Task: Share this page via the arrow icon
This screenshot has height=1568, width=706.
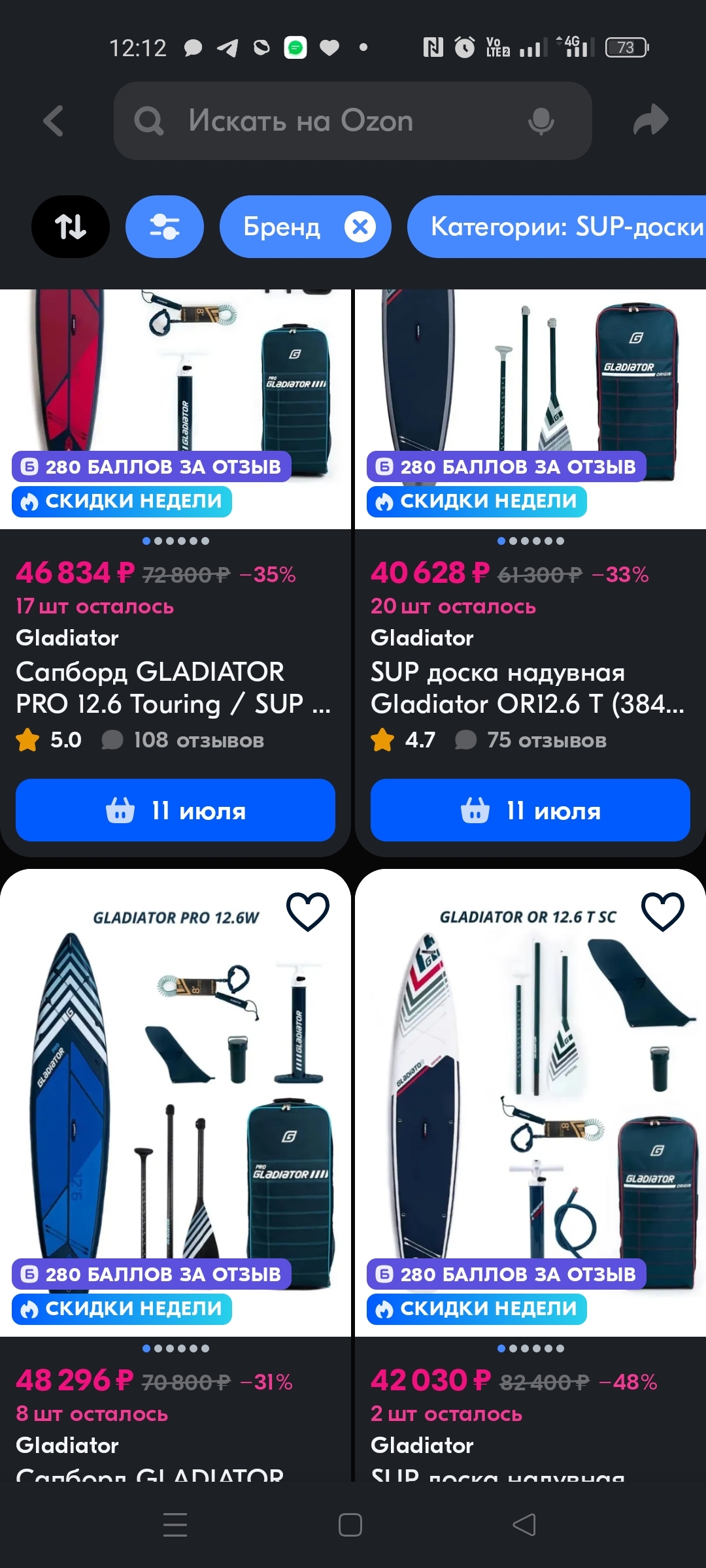Action: point(650,121)
